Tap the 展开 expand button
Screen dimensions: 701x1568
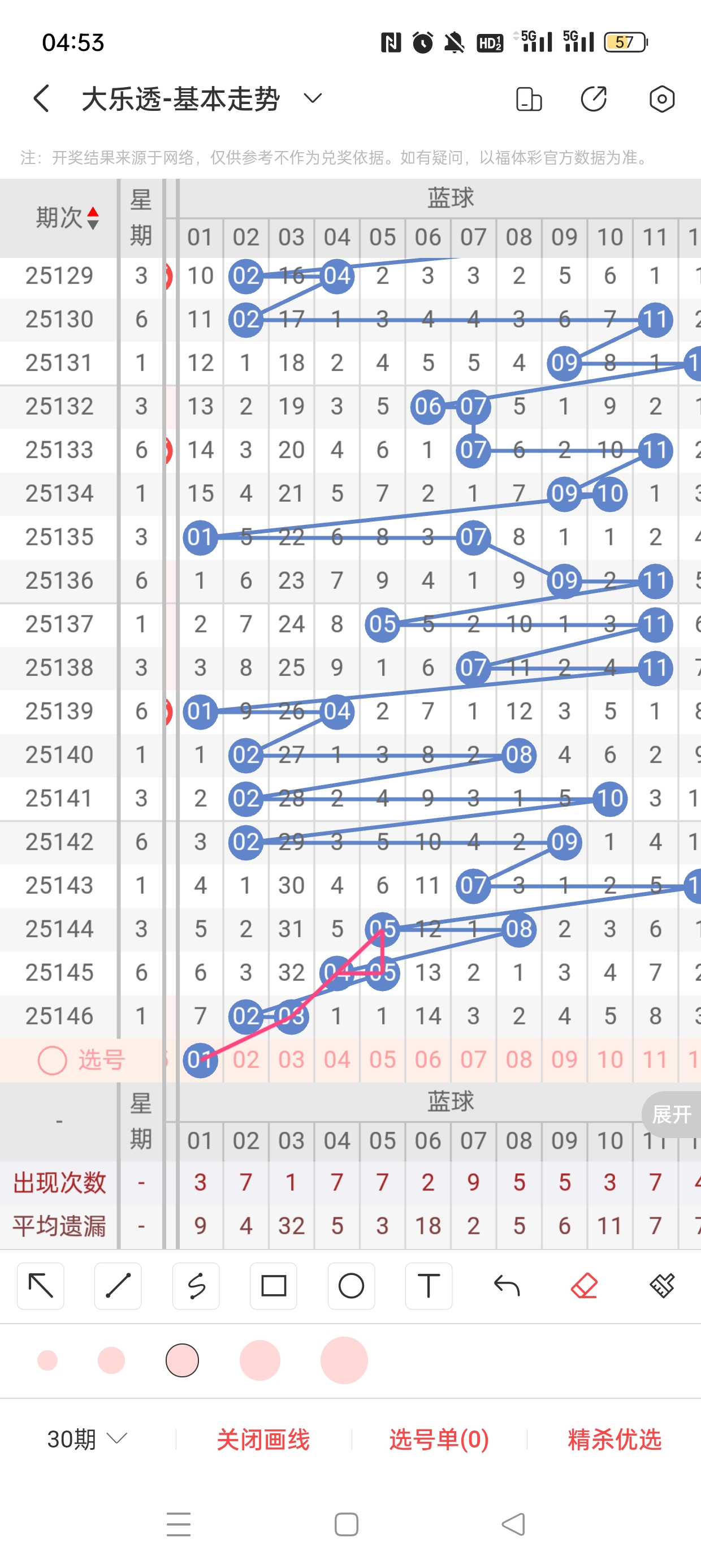[x=671, y=1114]
